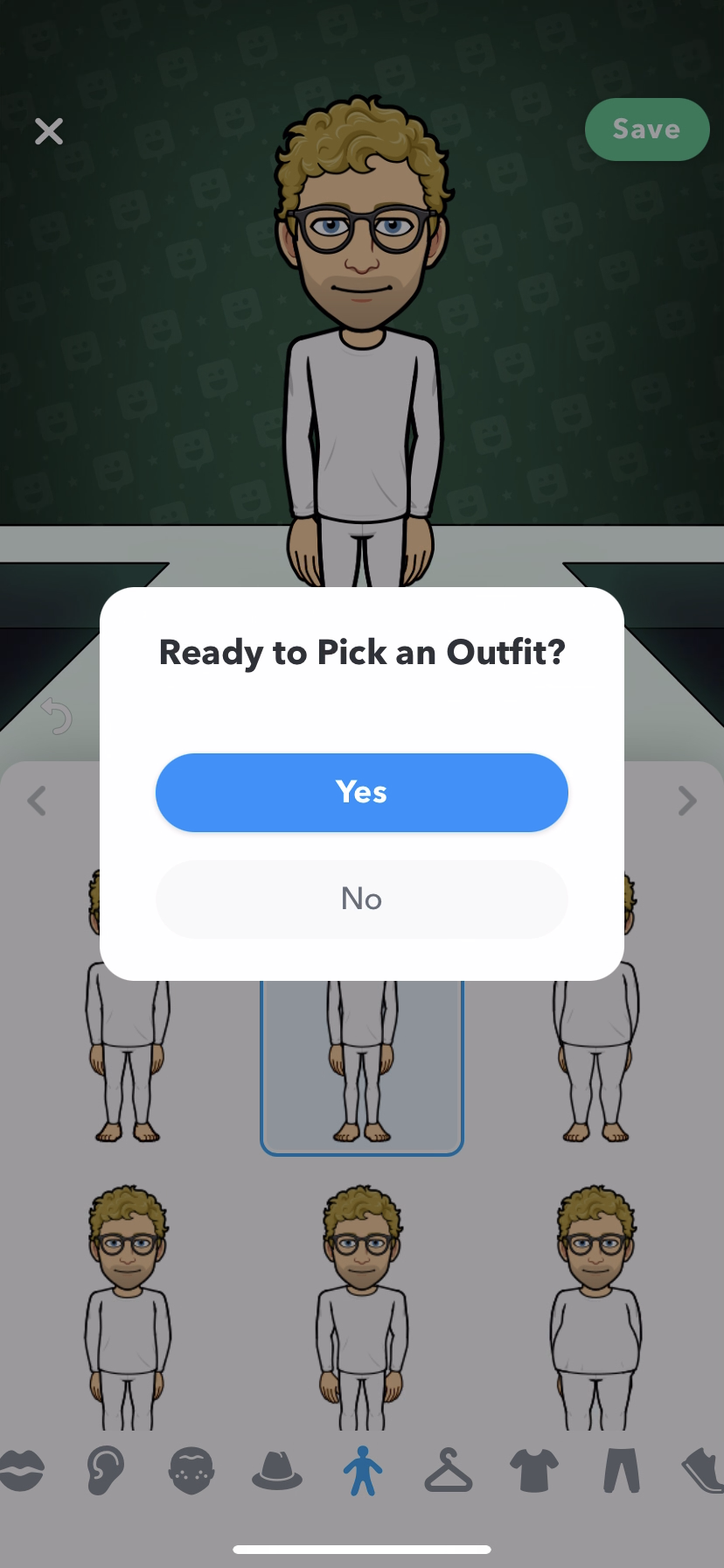Confirm with the Yes button
The image size is (724, 1568).
(361, 792)
